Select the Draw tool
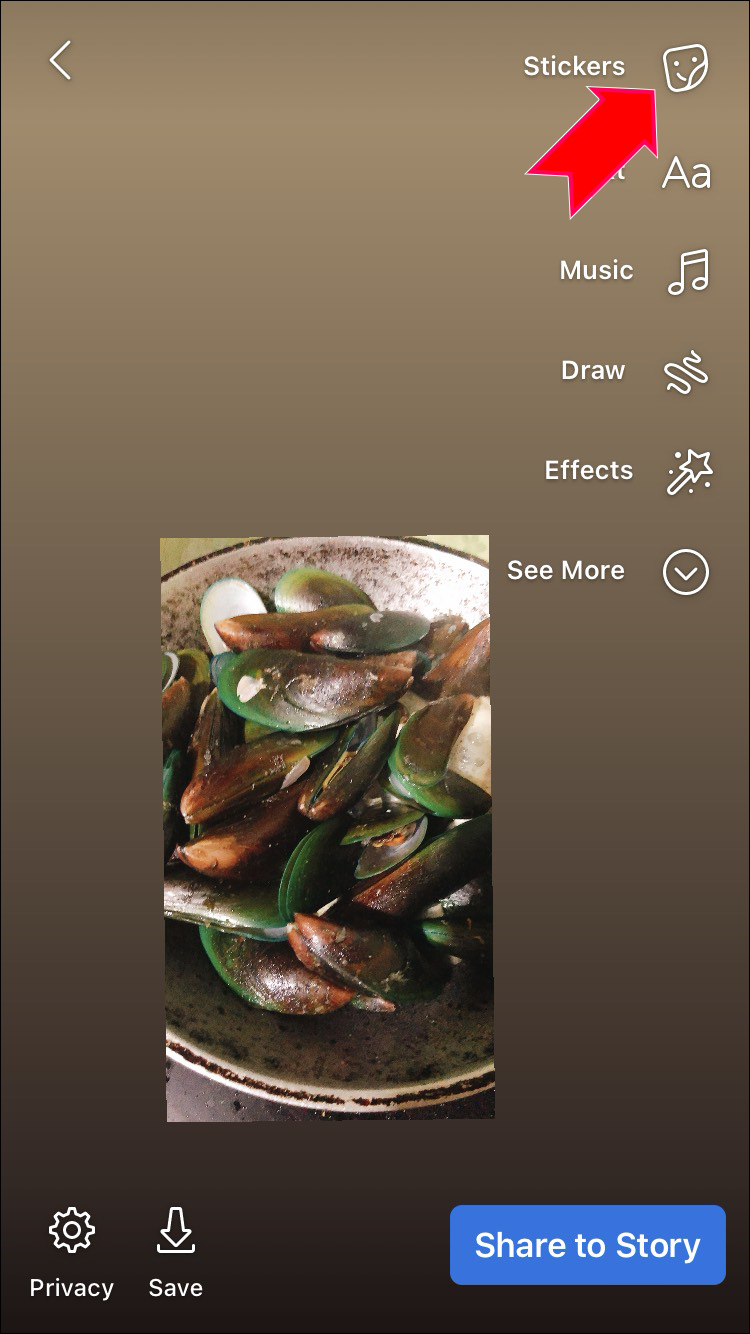The image size is (750, 1334). [x=686, y=372]
